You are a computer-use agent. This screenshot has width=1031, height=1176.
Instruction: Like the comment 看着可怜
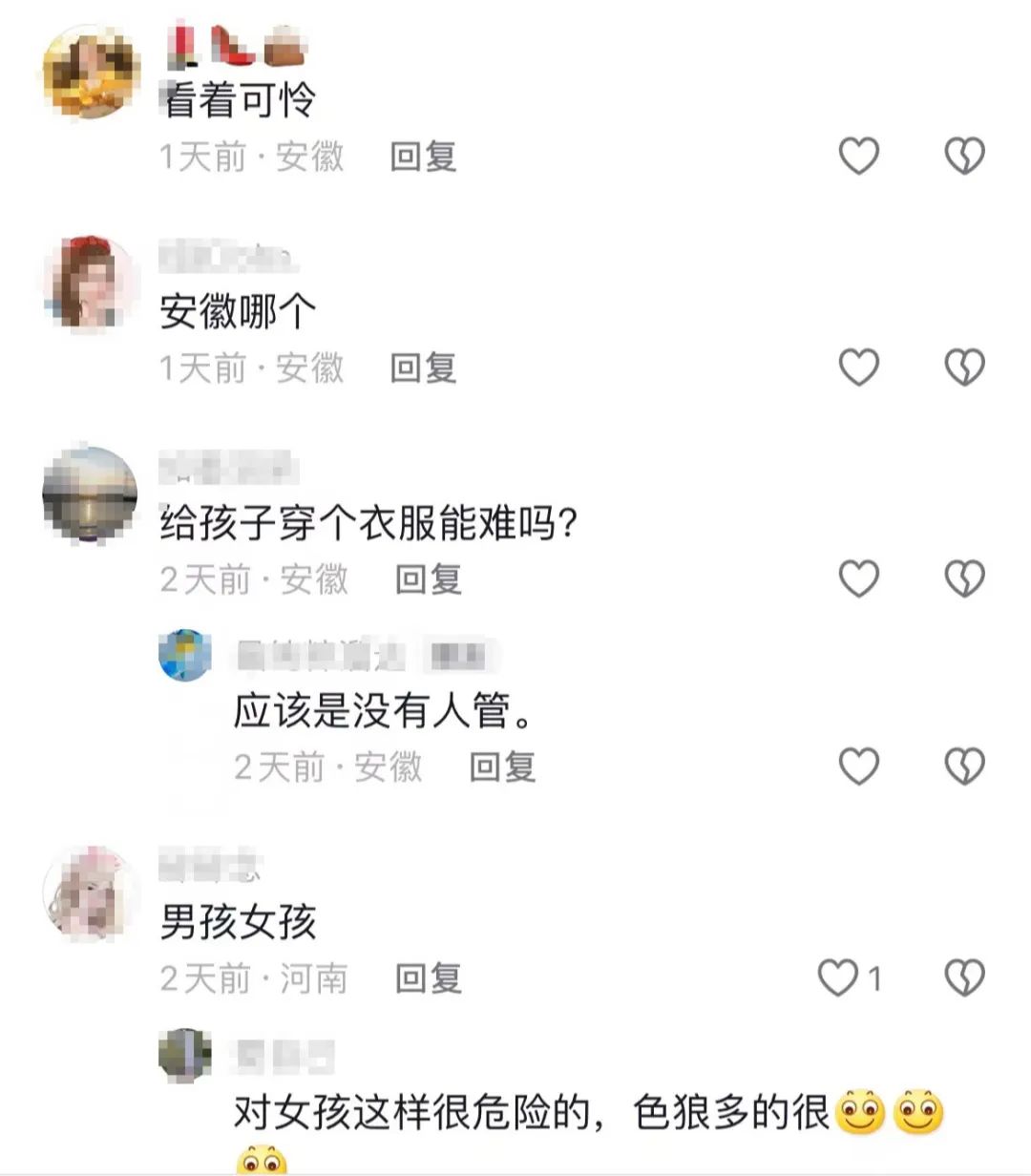coord(858,156)
